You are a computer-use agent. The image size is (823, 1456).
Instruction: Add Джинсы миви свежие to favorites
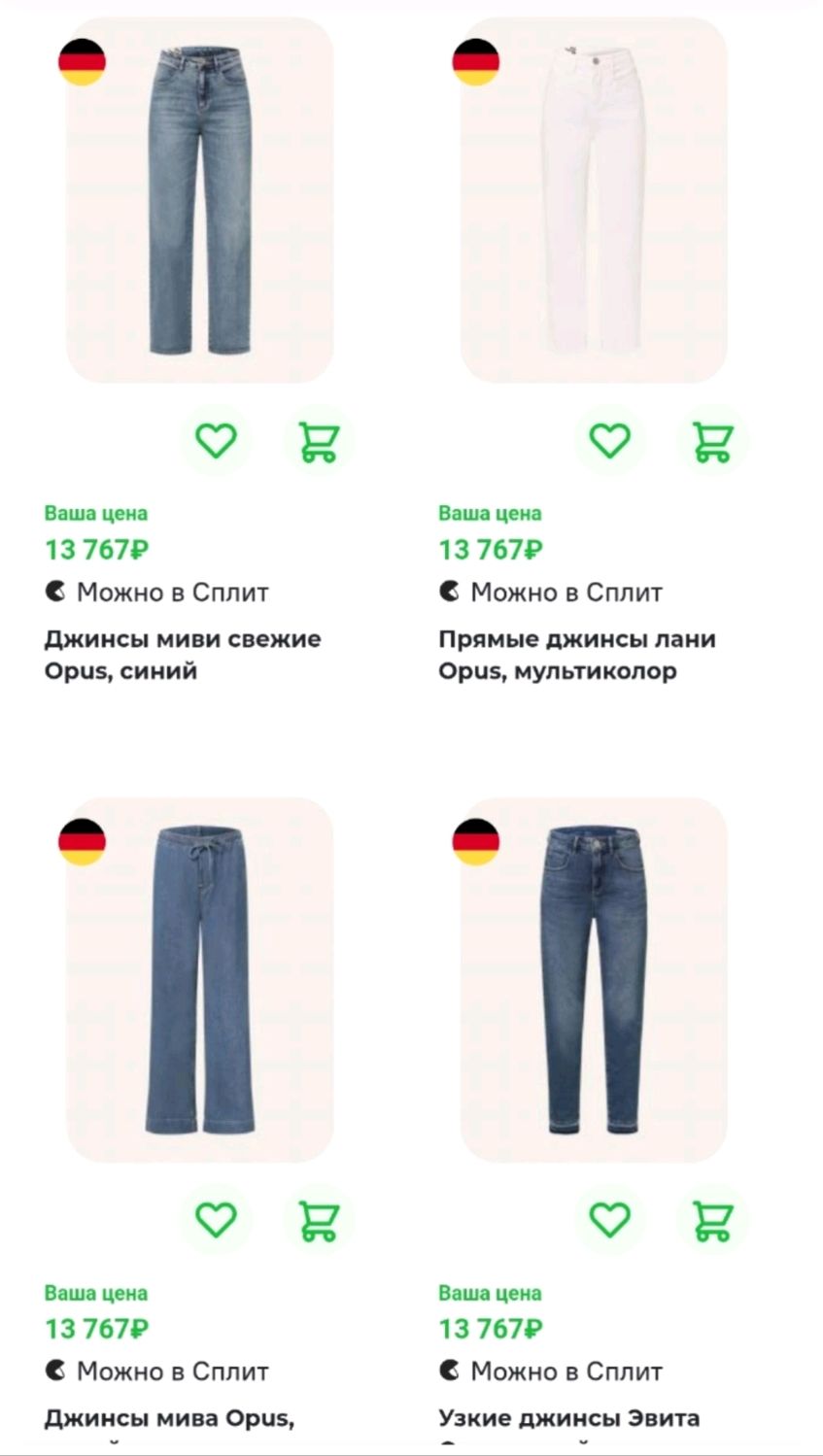point(216,440)
